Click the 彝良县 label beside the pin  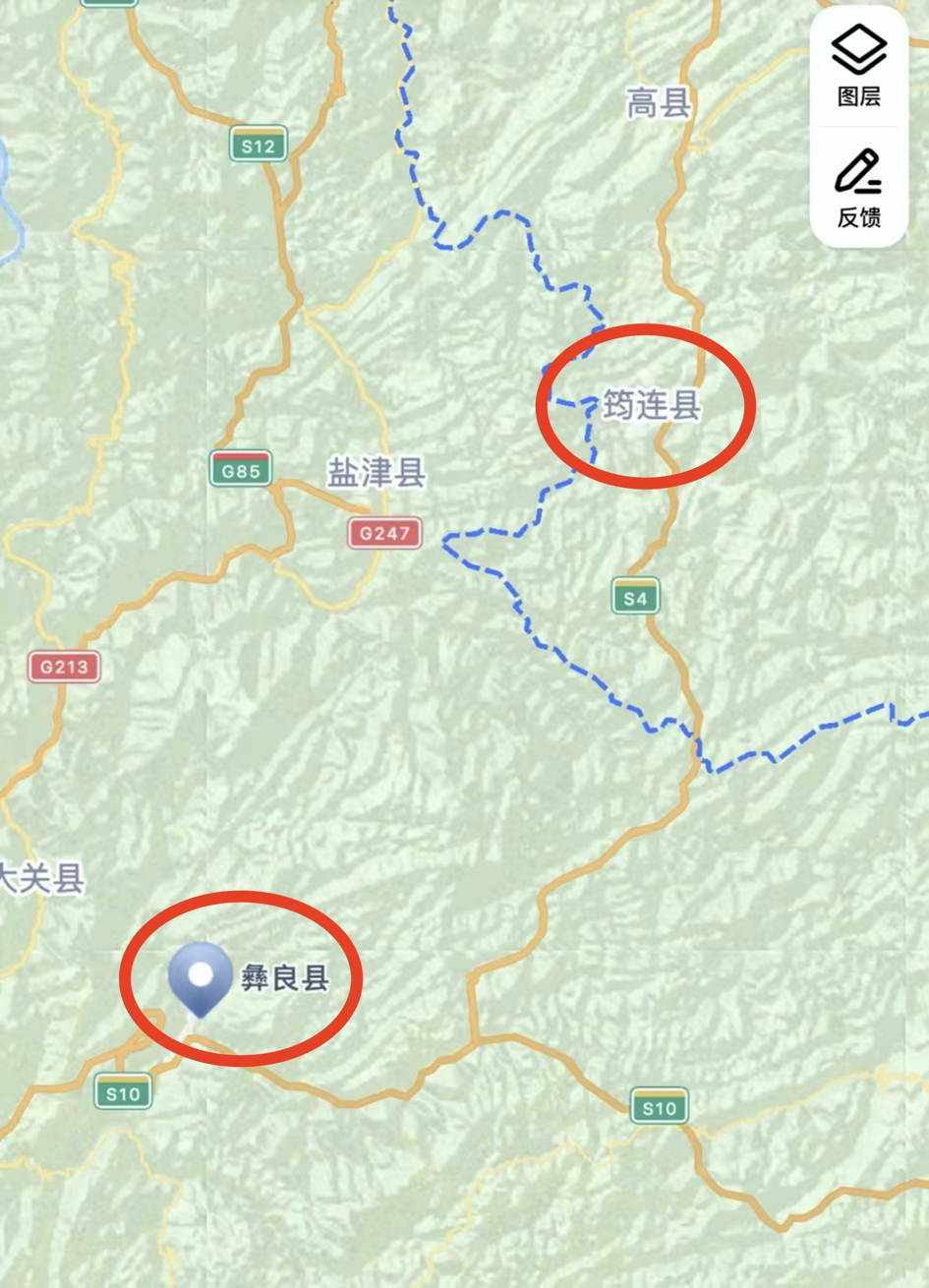[x=286, y=978]
